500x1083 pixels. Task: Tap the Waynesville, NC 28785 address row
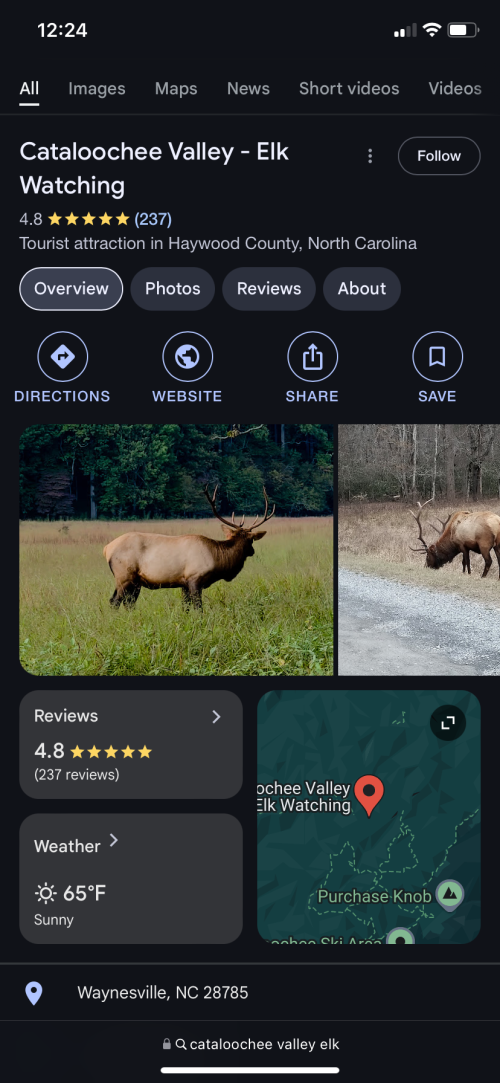(250, 993)
